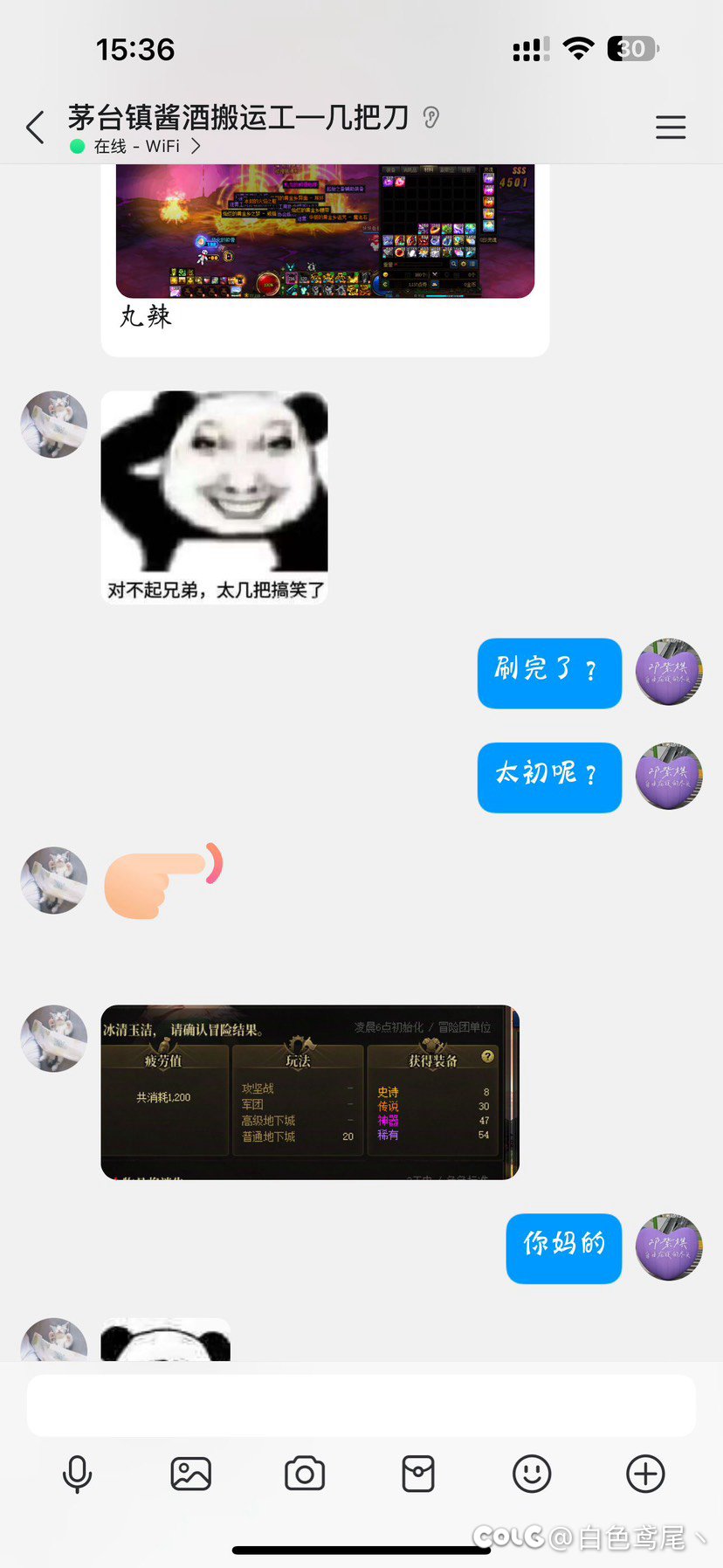Open the camera to take photo
This screenshot has width=723, height=1568.
[305, 1474]
